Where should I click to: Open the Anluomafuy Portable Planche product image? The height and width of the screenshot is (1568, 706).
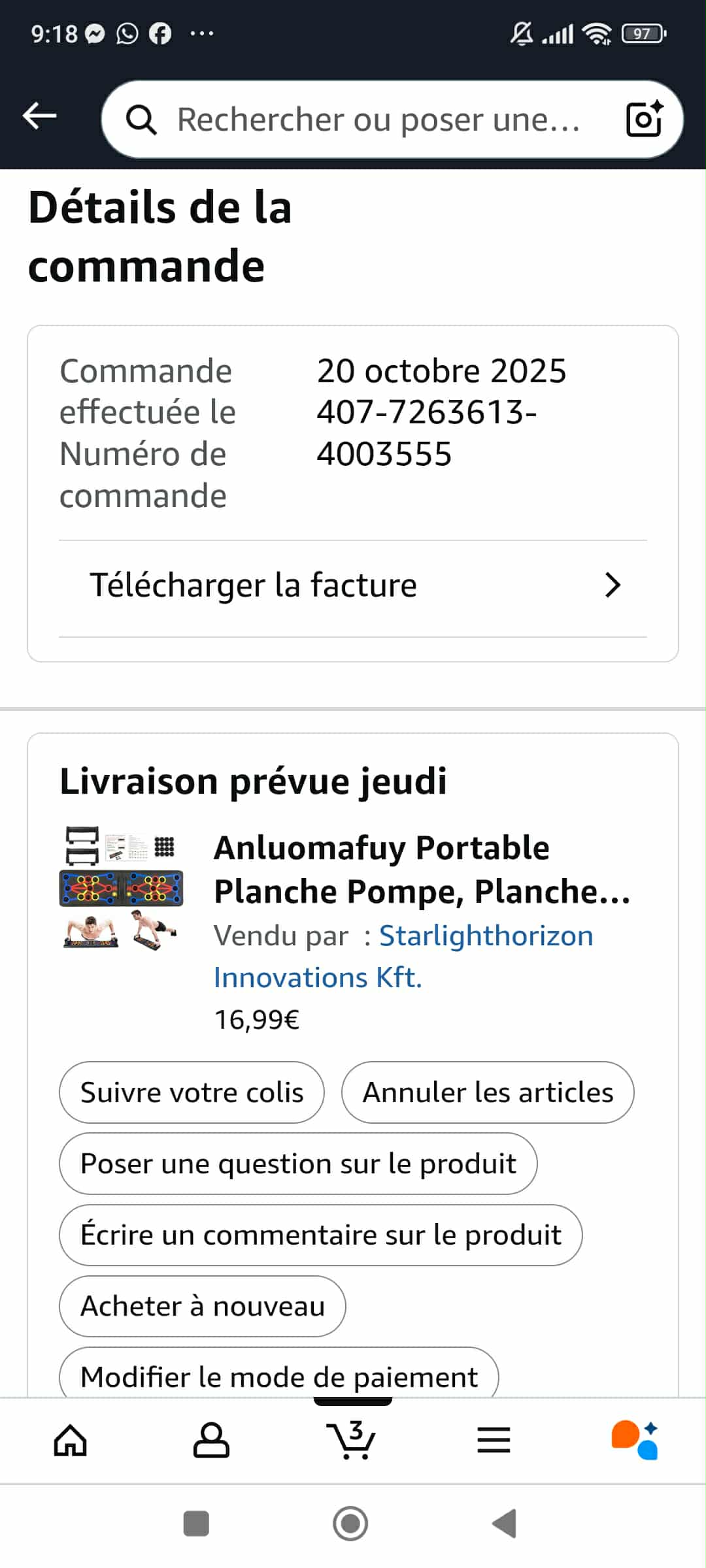click(122, 889)
